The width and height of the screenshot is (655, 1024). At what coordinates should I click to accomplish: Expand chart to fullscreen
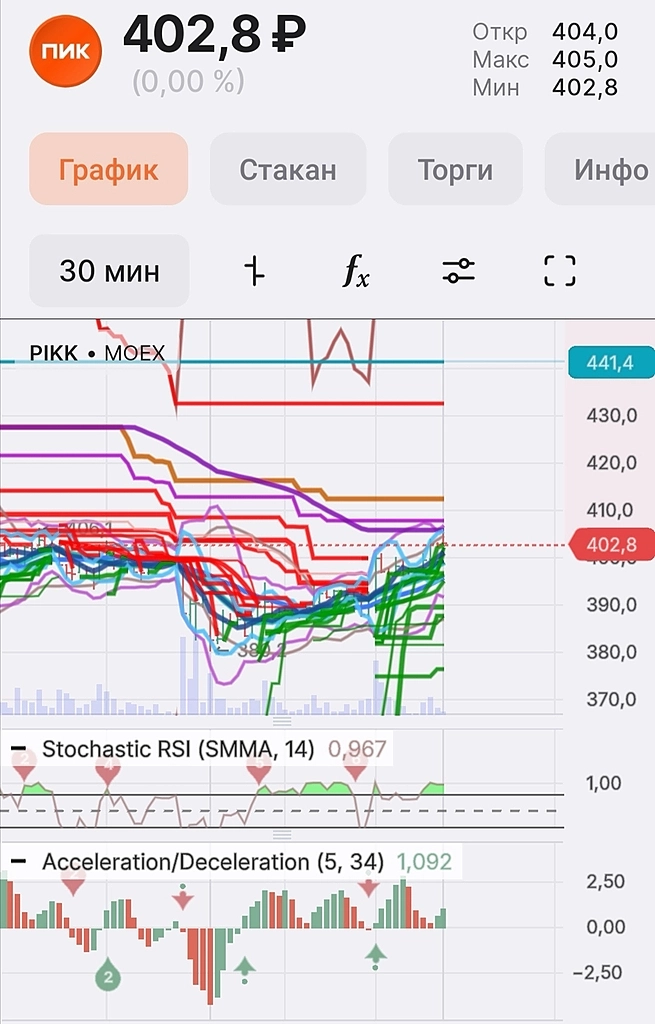pyautogui.click(x=560, y=271)
